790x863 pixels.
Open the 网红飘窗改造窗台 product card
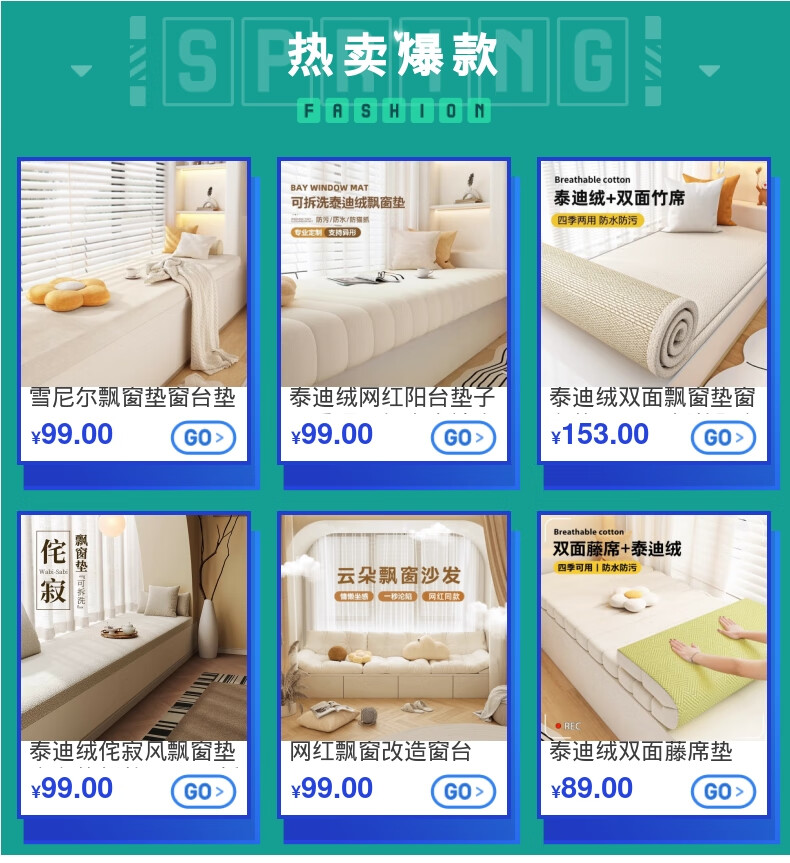click(x=394, y=665)
